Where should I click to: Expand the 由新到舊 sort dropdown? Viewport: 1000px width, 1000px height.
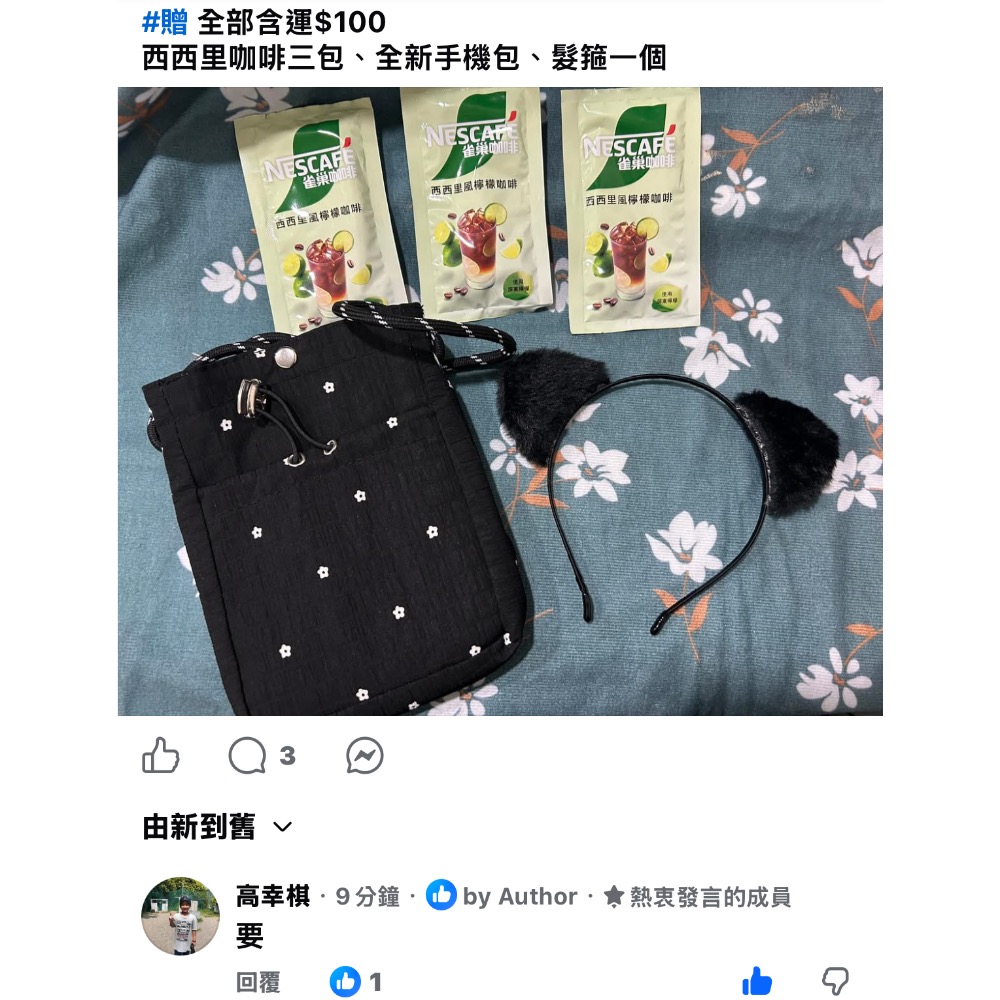(x=218, y=827)
